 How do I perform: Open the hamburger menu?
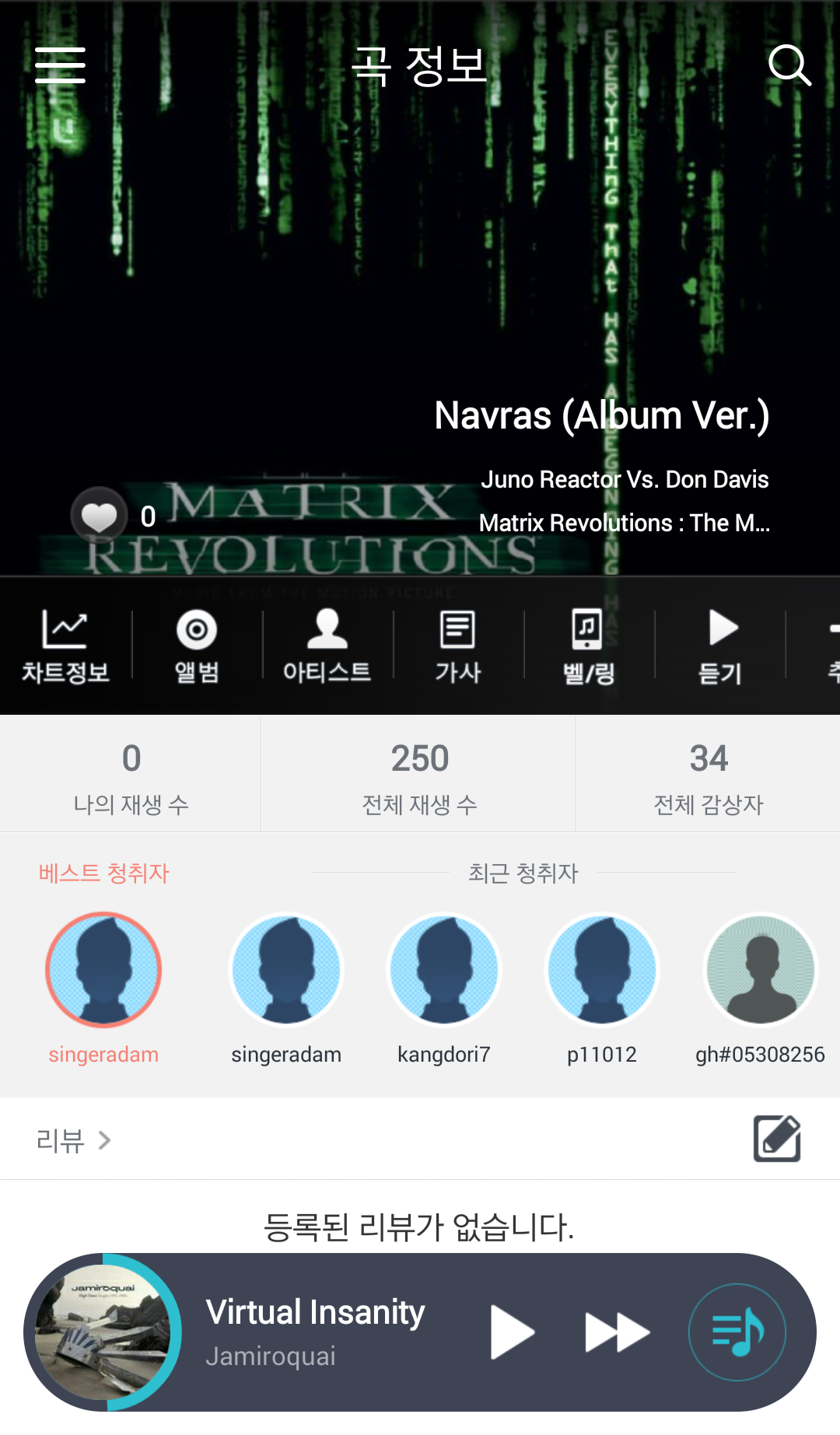pyautogui.click(x=60, y=65)
